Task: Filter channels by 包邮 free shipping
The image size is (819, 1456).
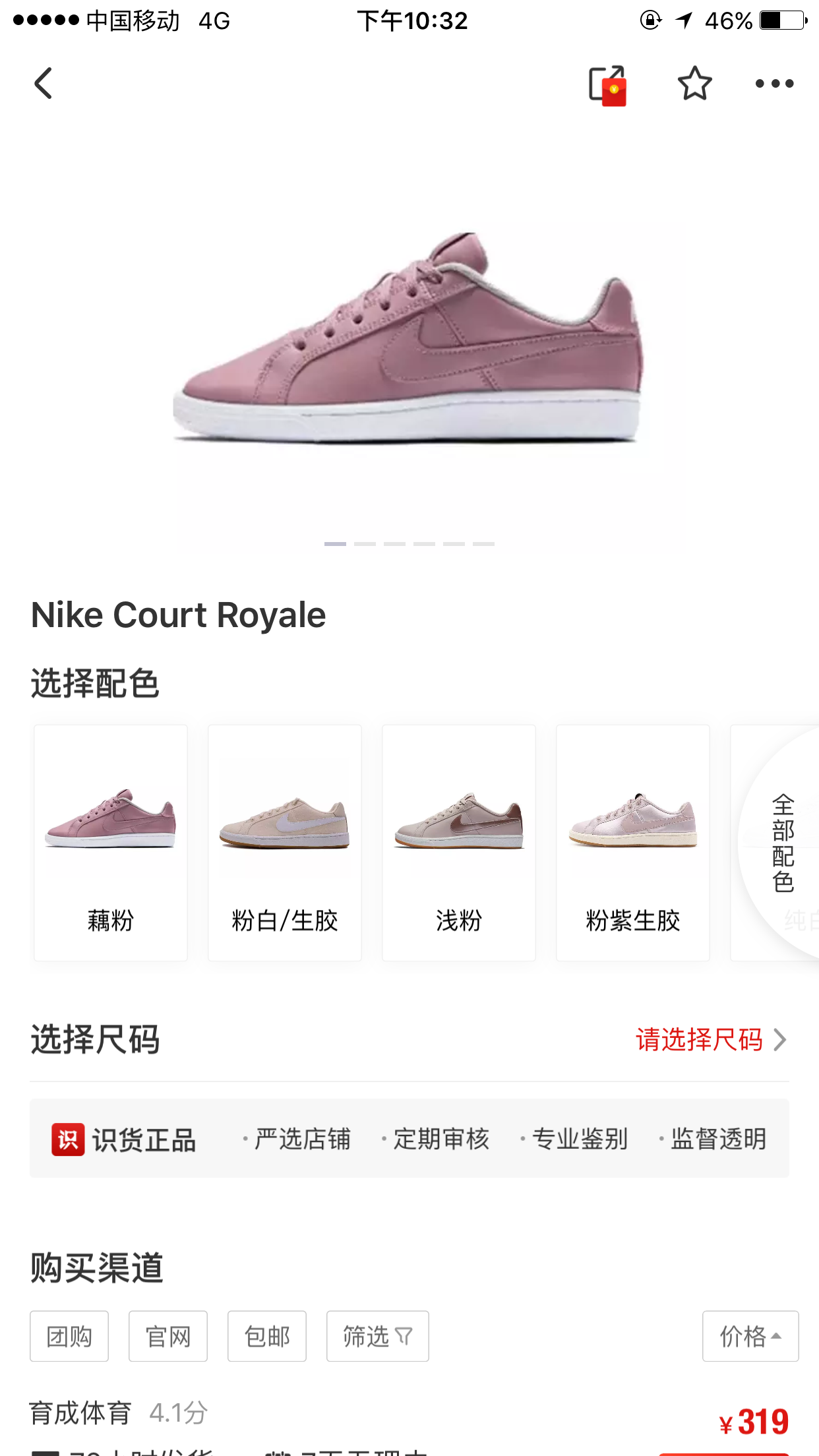Action: (267, 1336)
